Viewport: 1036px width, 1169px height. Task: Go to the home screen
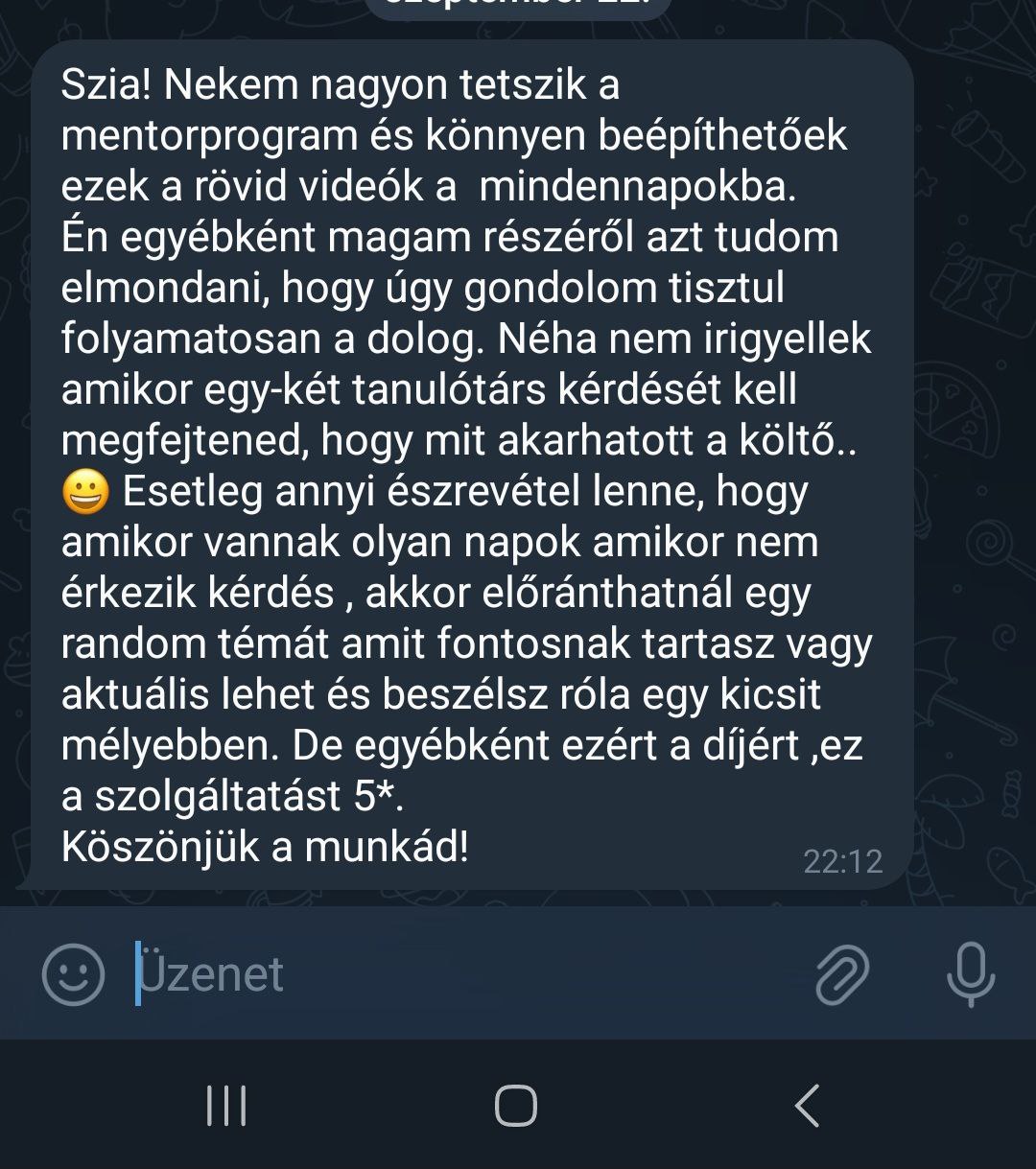pos(516,1106)
